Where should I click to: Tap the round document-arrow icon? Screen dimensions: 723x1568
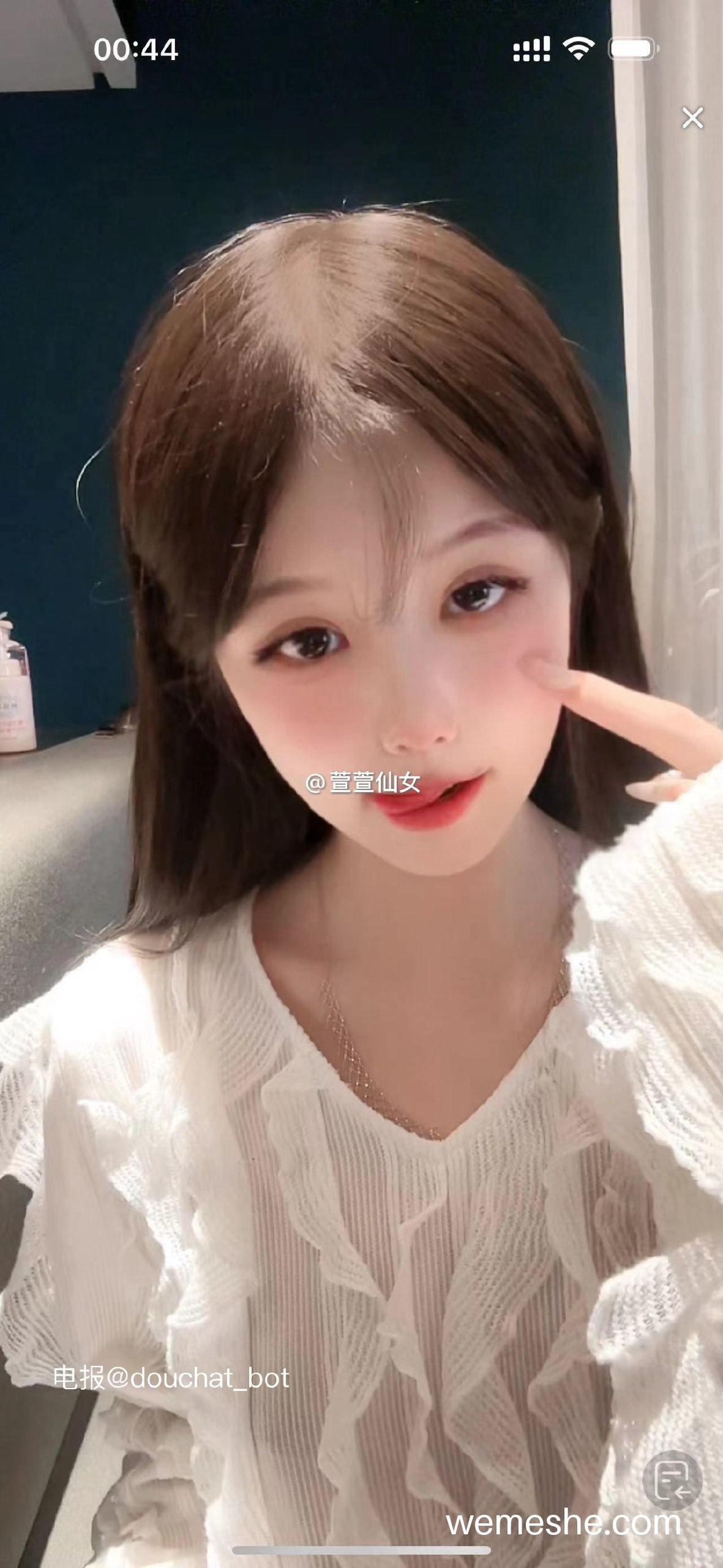click(672, 1481)
